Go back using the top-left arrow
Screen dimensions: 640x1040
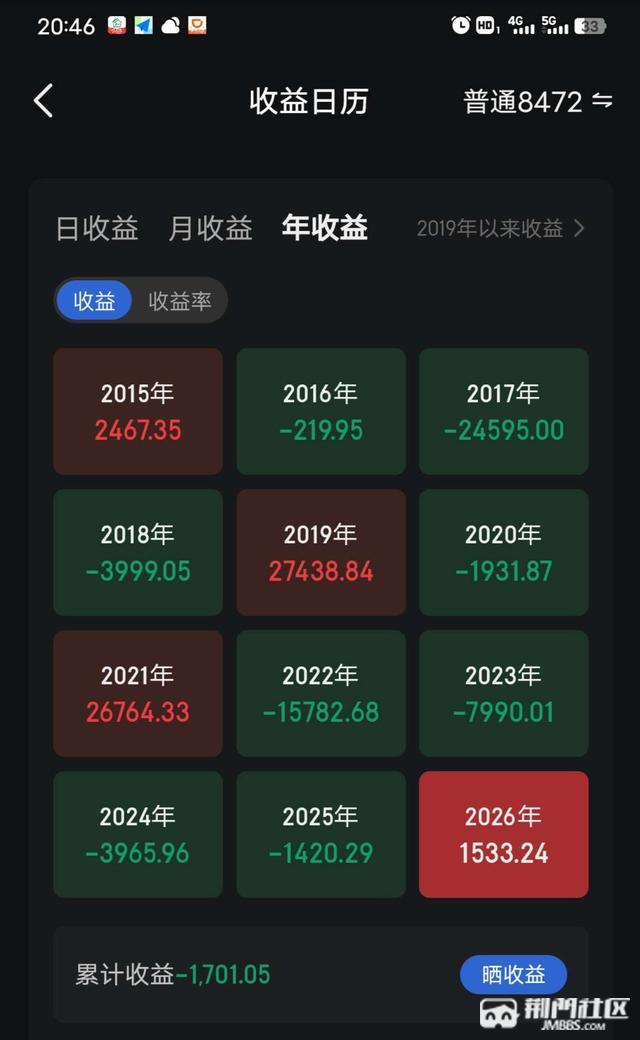click(x=43, y=101)
